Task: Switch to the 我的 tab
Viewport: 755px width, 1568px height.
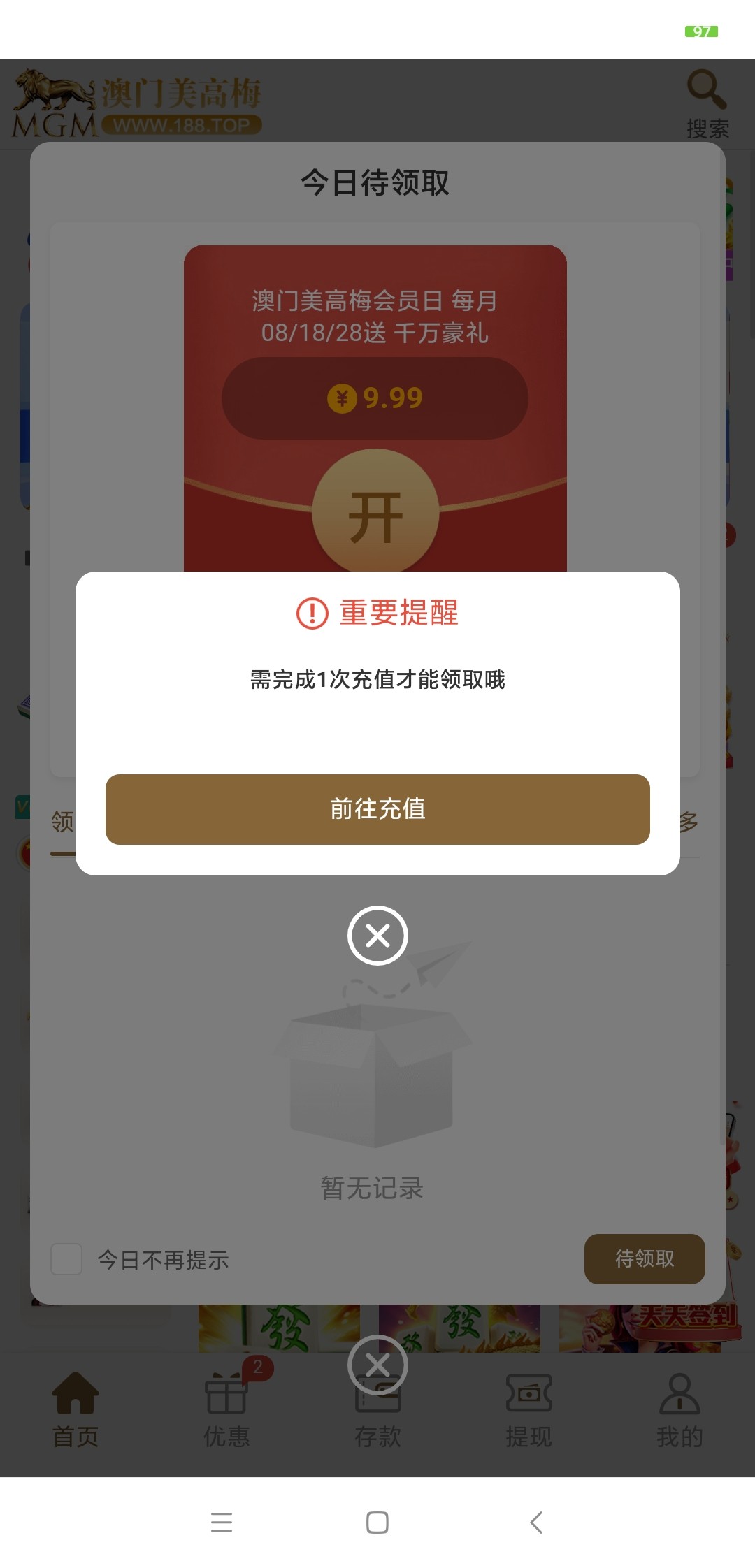Action: (679, 1410)
